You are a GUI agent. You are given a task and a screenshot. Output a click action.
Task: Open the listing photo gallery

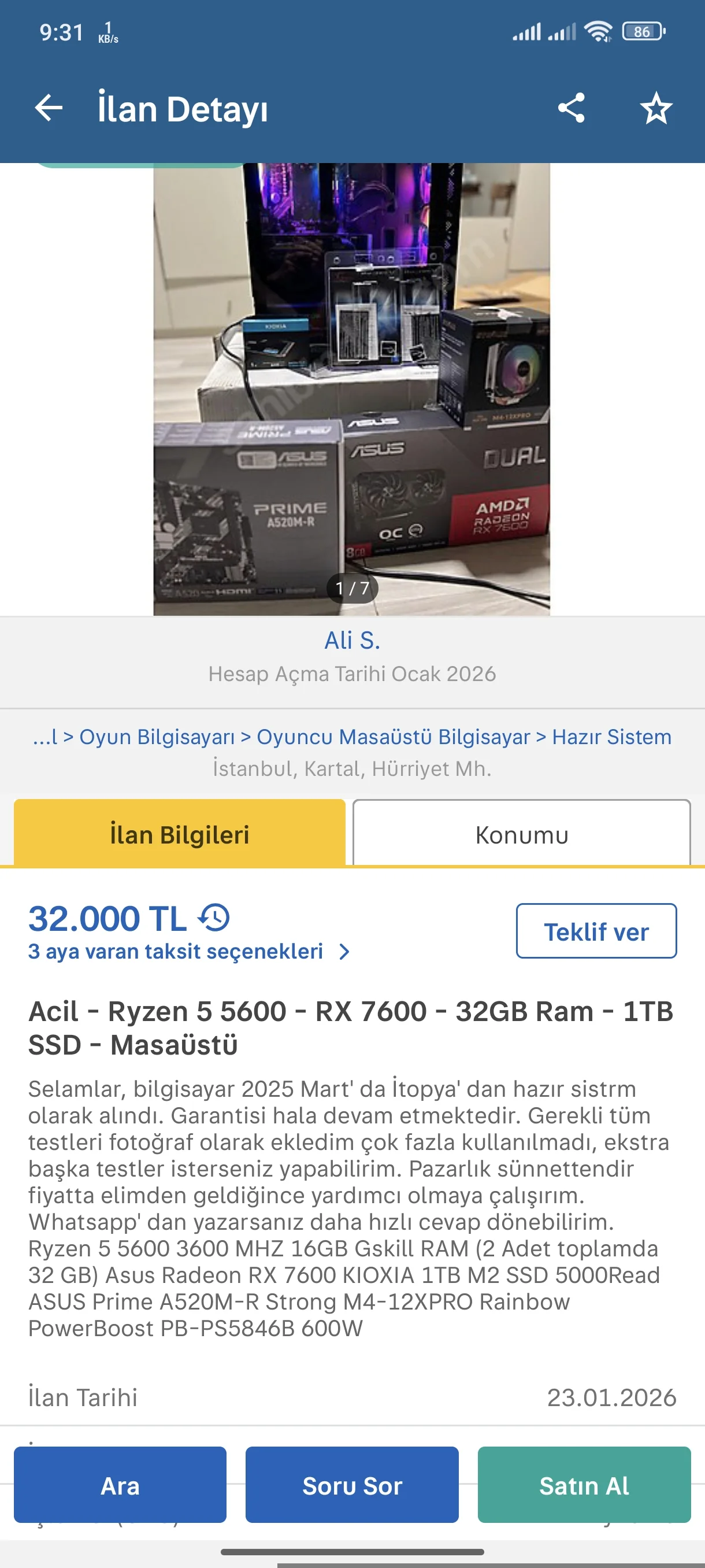click(351, 390)
